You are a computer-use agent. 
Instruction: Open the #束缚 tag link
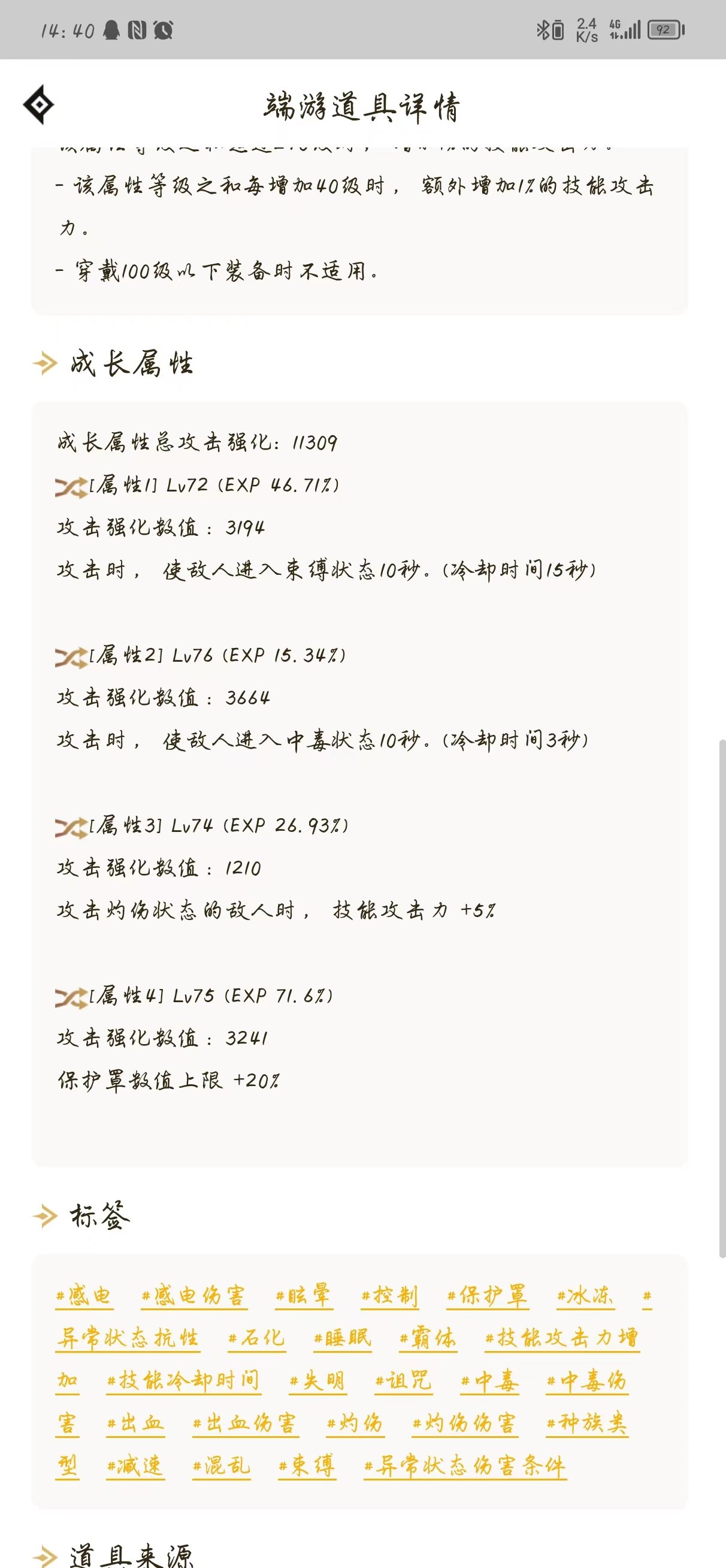[x=307, y=1466]
